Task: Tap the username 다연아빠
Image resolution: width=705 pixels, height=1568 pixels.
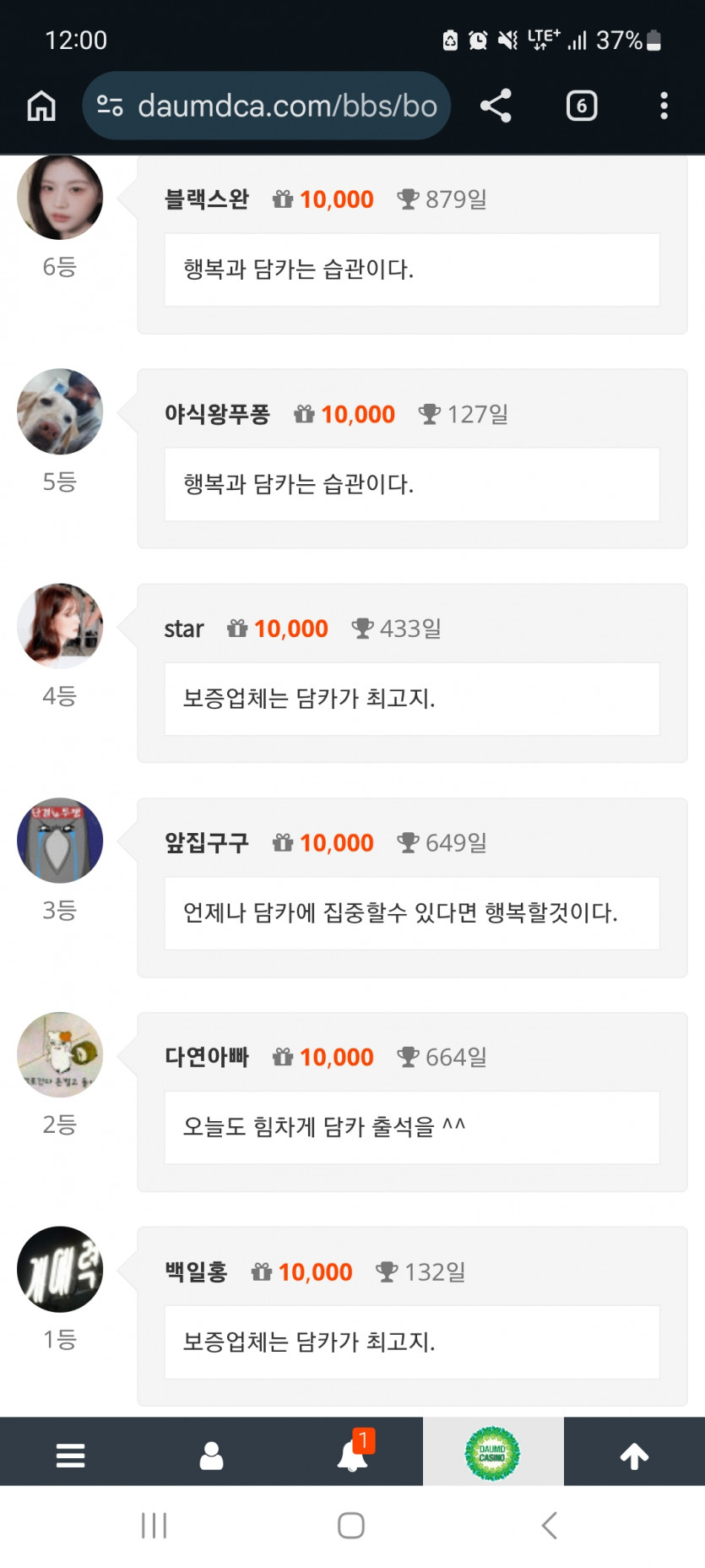Action: 208,1056
